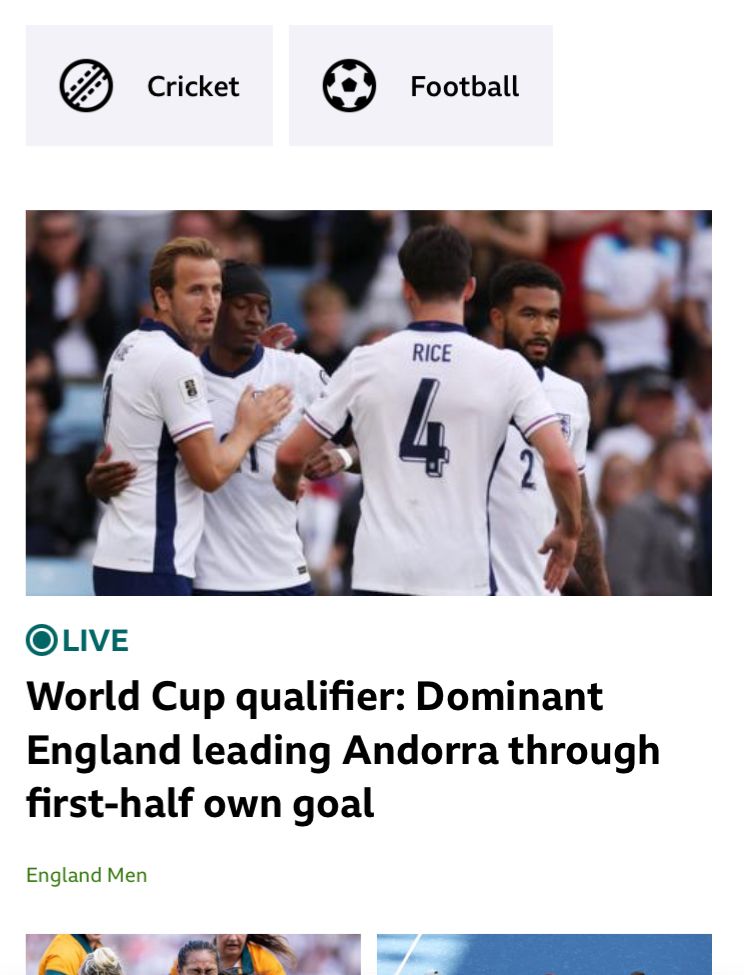Viewport: 744px width, 975px height.
Task: Open the England Men topic link
Action: pos(86,875)
